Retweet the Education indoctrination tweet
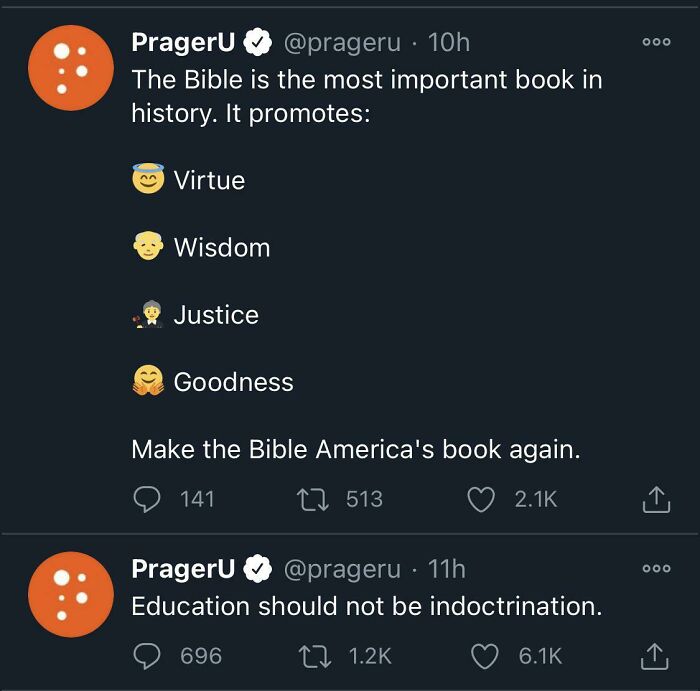700x691 pixels. click(315, 656)
